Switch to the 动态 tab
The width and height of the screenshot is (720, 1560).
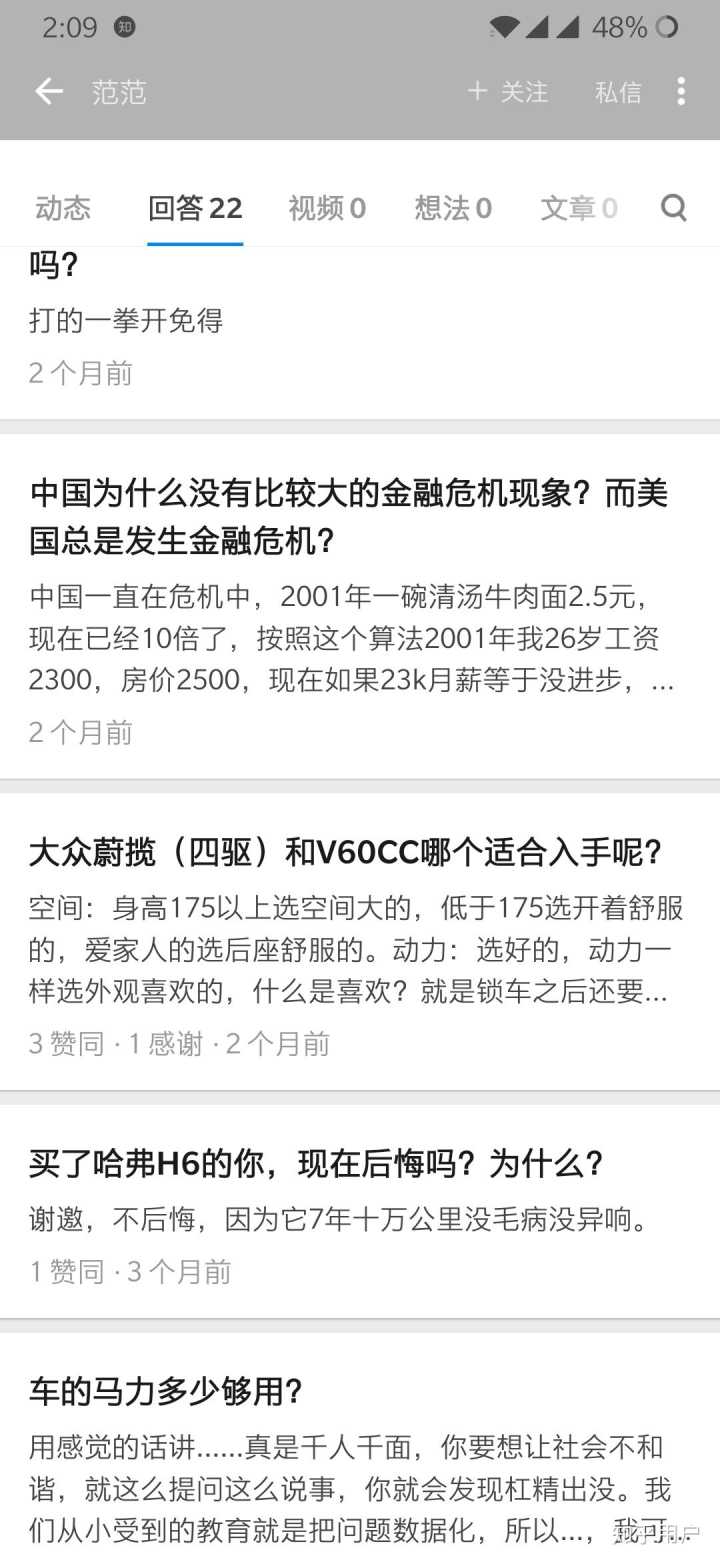pyautogui.click(x=62, y=207)
